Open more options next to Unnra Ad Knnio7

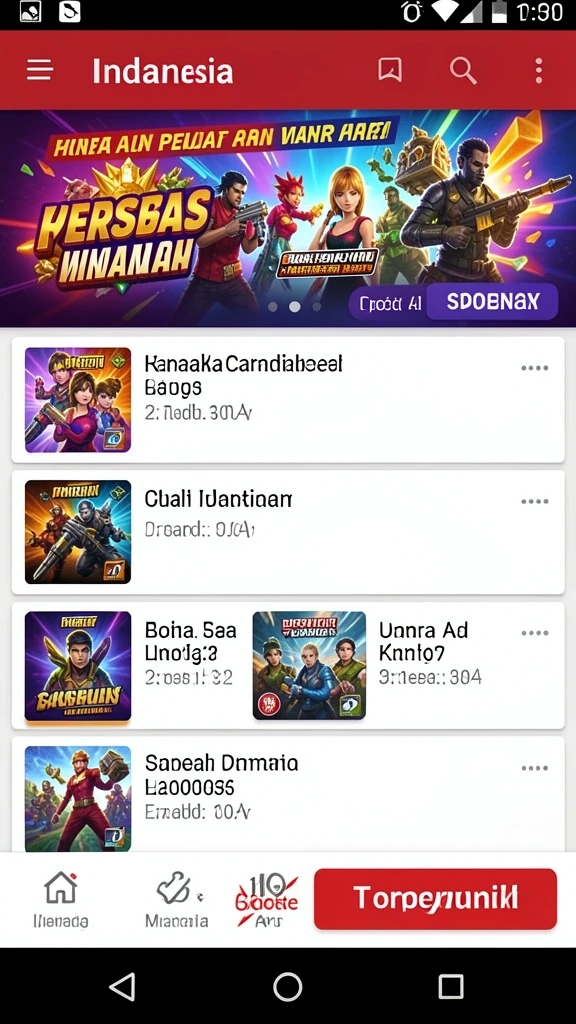(x=534, y=633)
